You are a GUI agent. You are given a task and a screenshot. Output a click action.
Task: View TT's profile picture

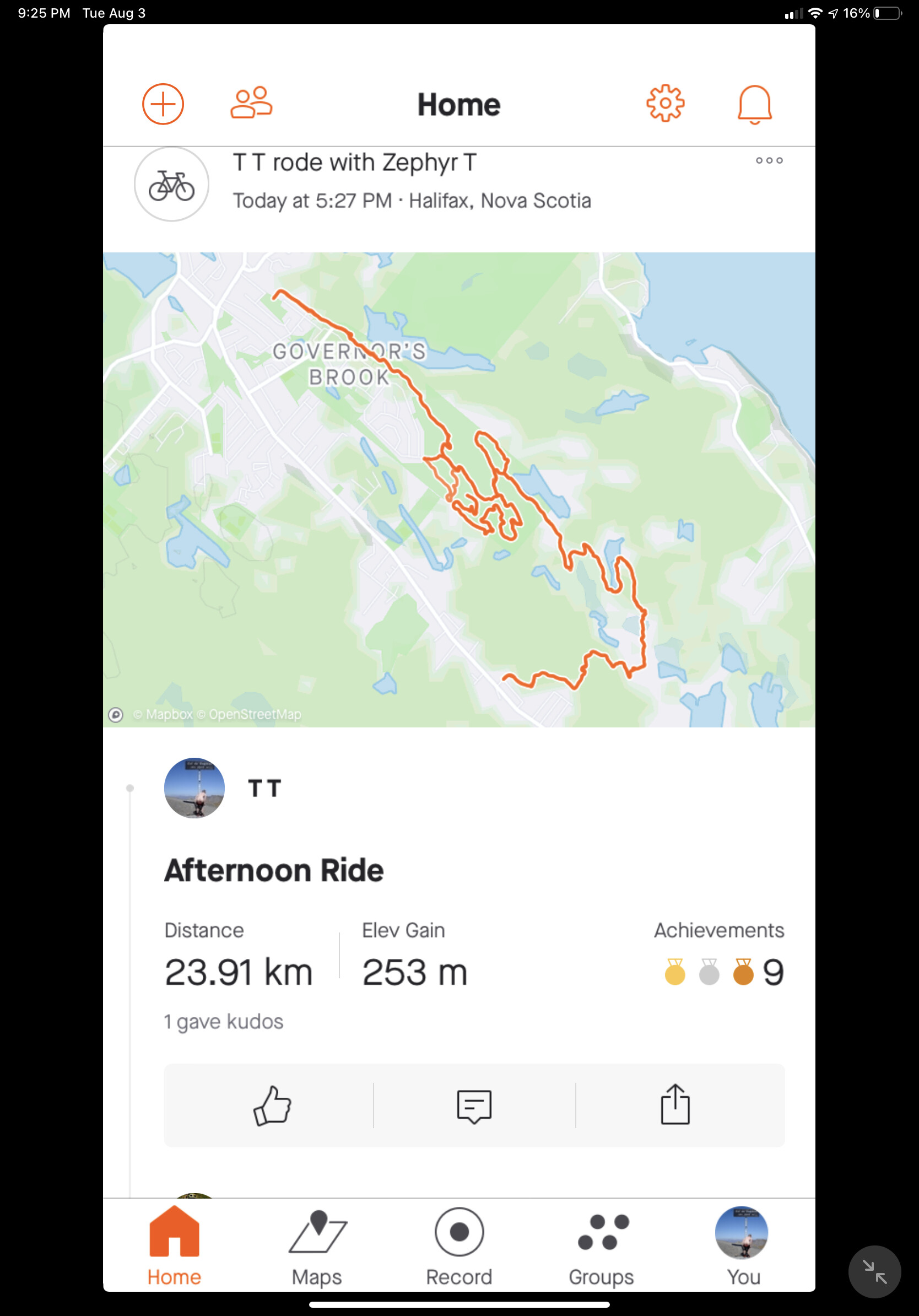coord(194,788)
